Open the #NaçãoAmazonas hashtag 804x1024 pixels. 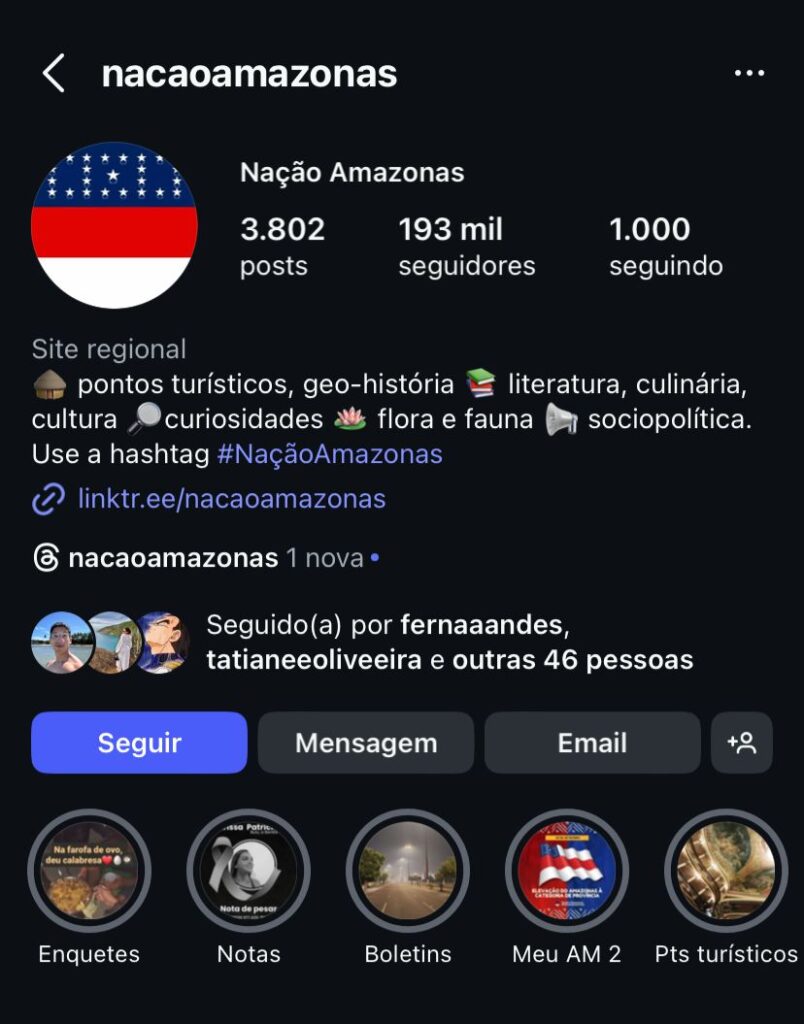click(x=329, y=454)
